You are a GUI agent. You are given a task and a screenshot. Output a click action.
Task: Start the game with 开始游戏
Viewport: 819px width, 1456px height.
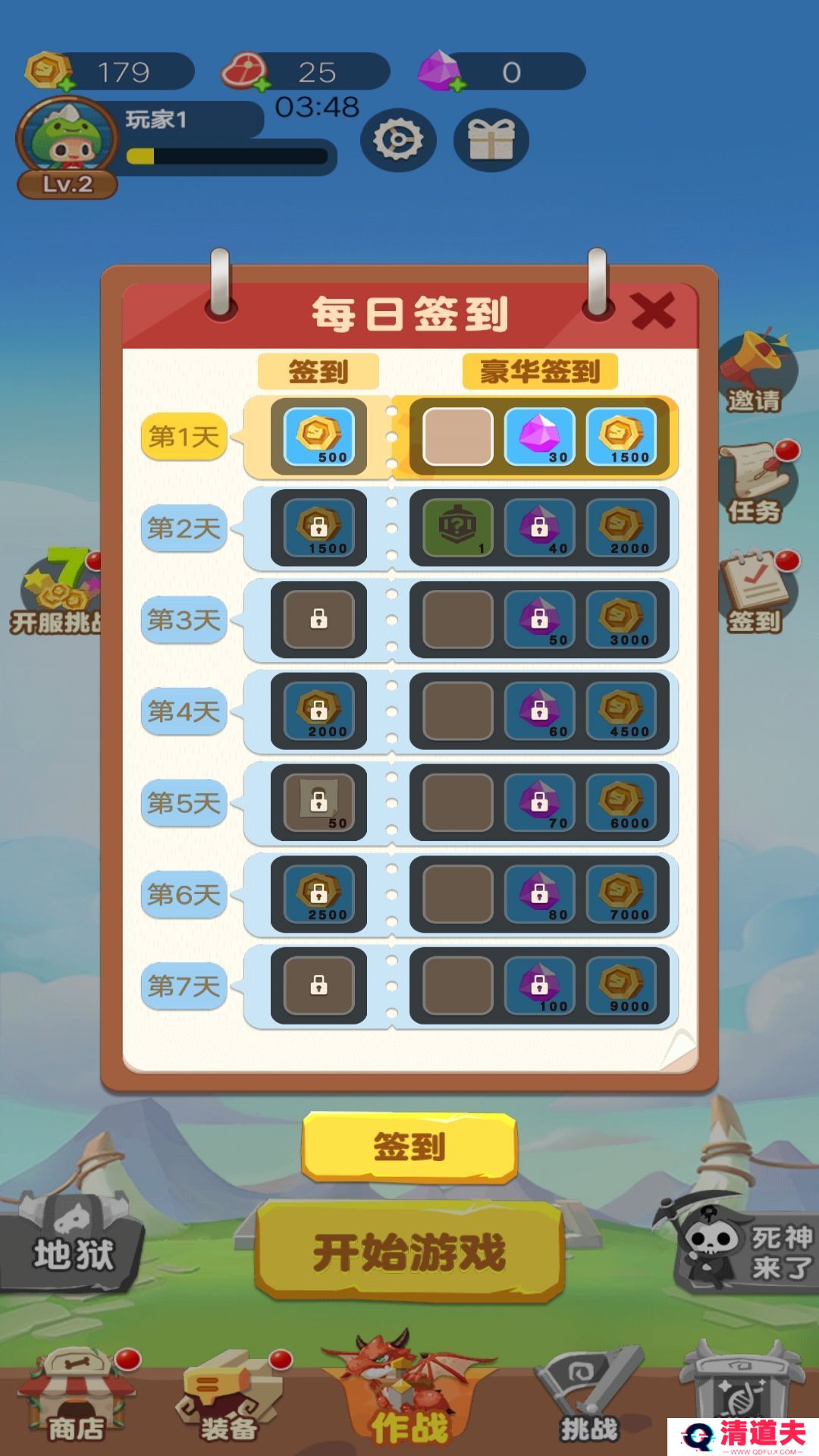(409, 1251)
